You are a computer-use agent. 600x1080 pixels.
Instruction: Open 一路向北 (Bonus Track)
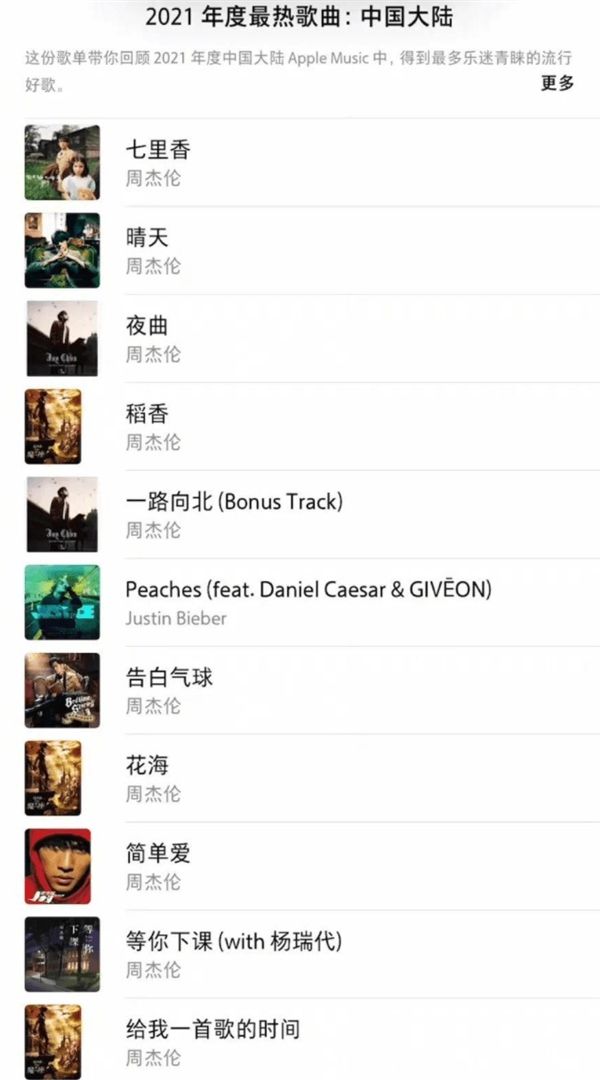click(234, 503)
